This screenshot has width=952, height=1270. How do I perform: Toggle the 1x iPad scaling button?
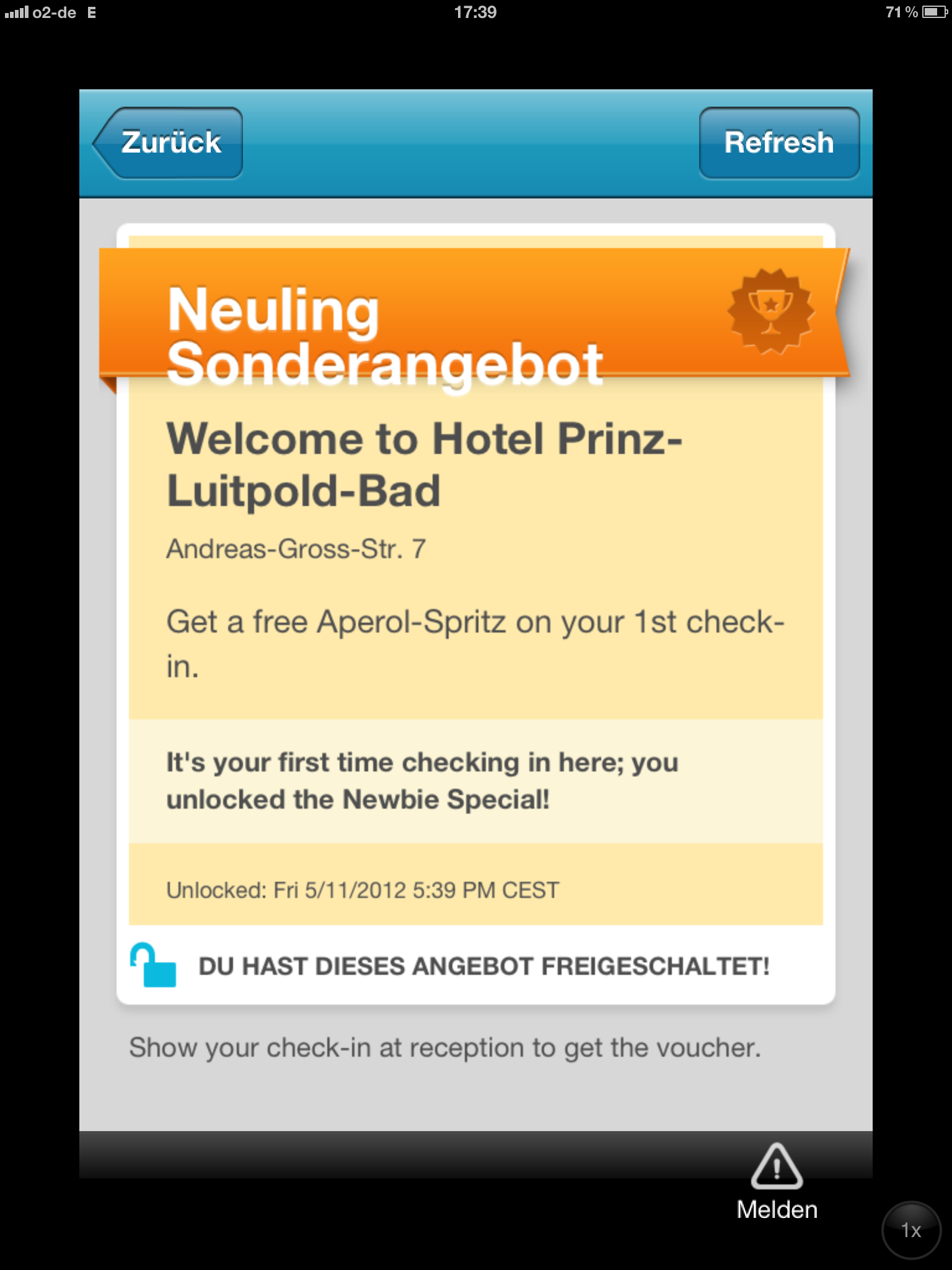(910, 1230)
